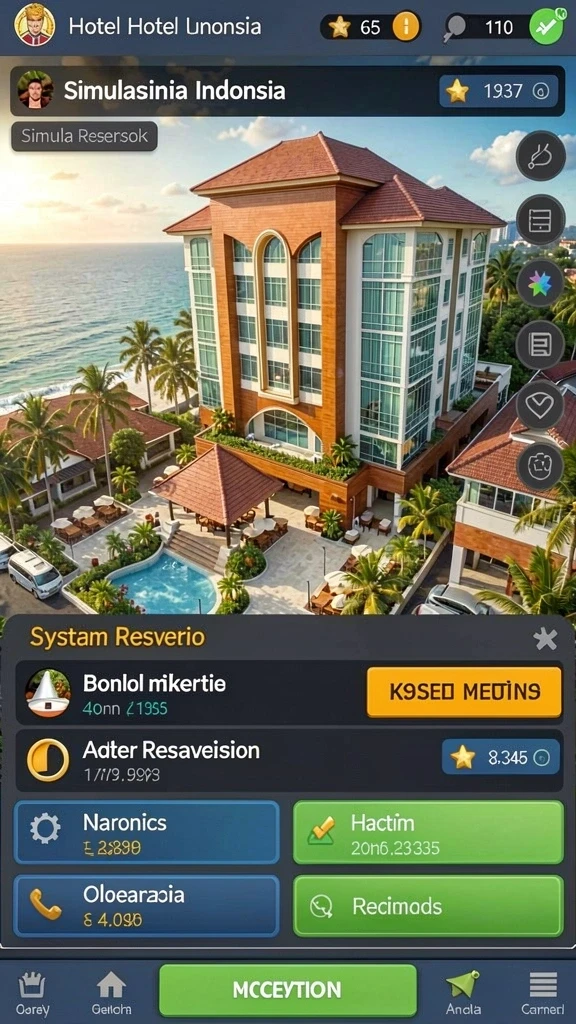Viewport: 576px width, 1024px height.
Task: Tap the green Recimods button
Action: pos(428,906)
